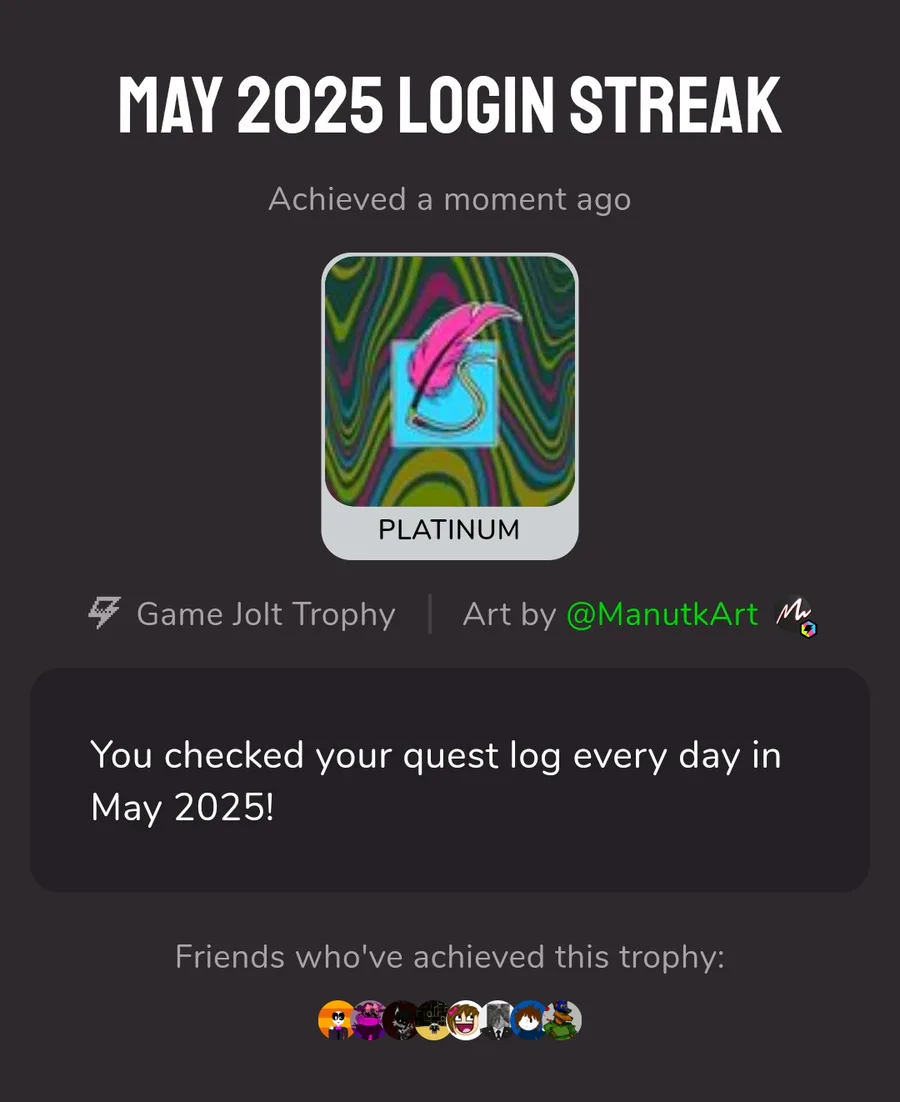The image size is (900, 1102).
Task: View the platinum trophy artwork
Action: (449, 382)
